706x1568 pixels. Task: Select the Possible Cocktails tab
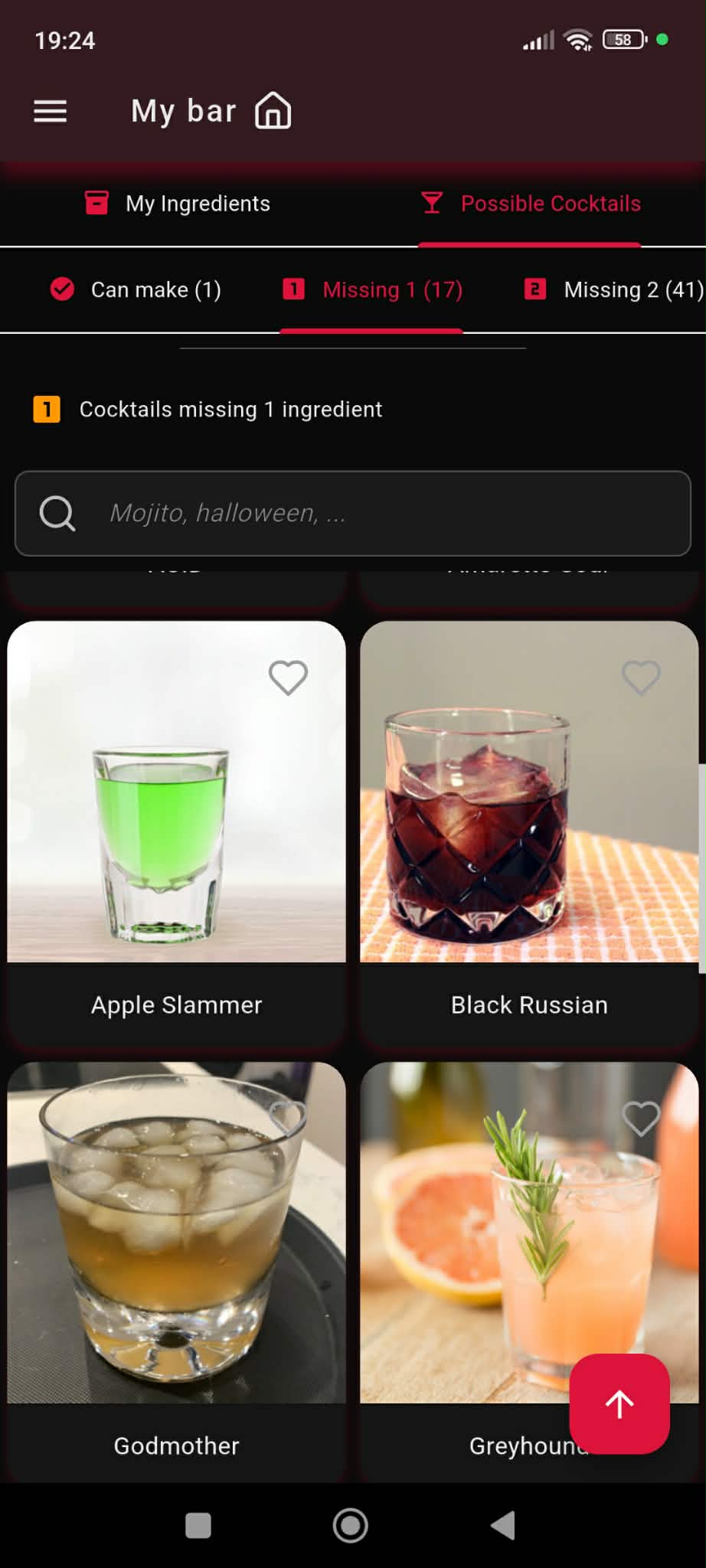(x=530, y=204)
